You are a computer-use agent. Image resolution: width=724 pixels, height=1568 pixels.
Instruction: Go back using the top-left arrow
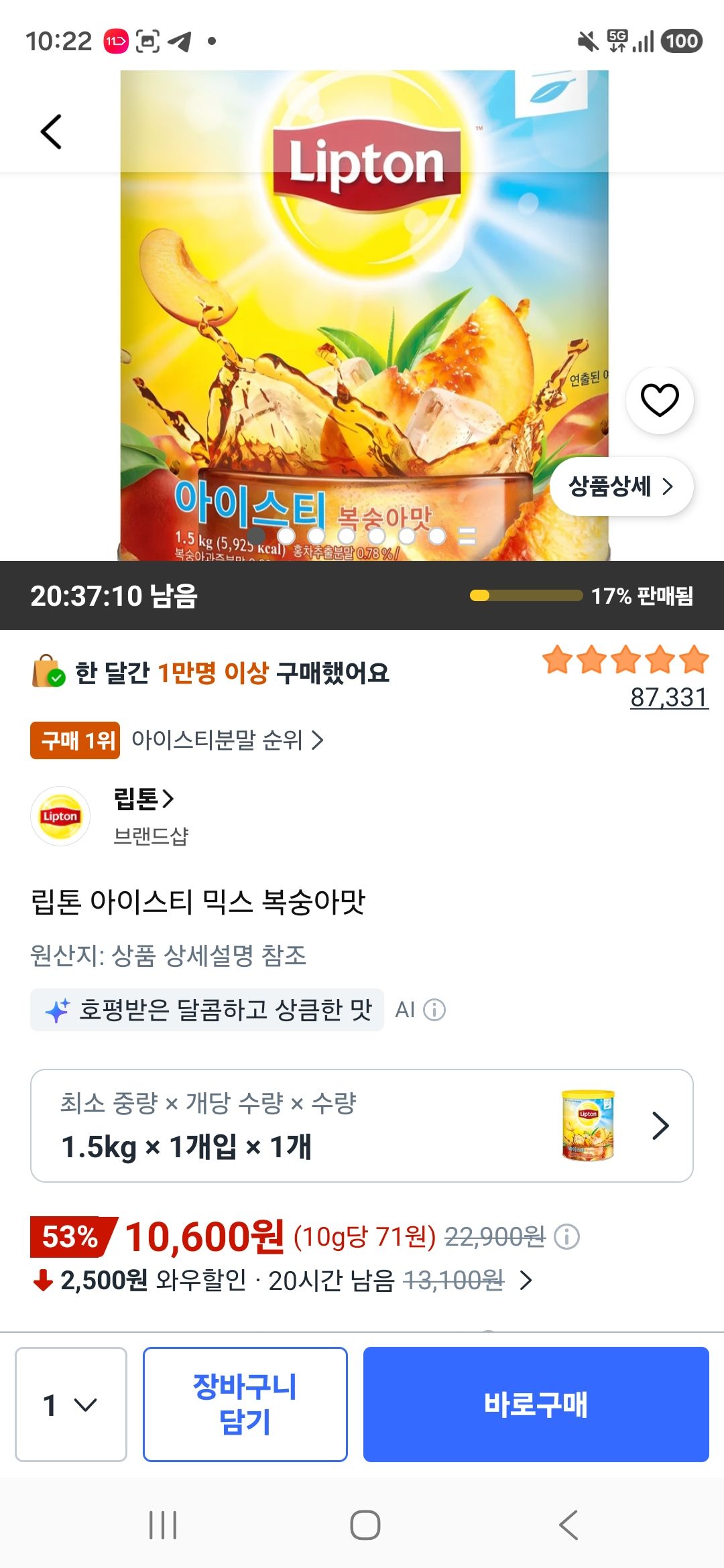coord(51,131)
